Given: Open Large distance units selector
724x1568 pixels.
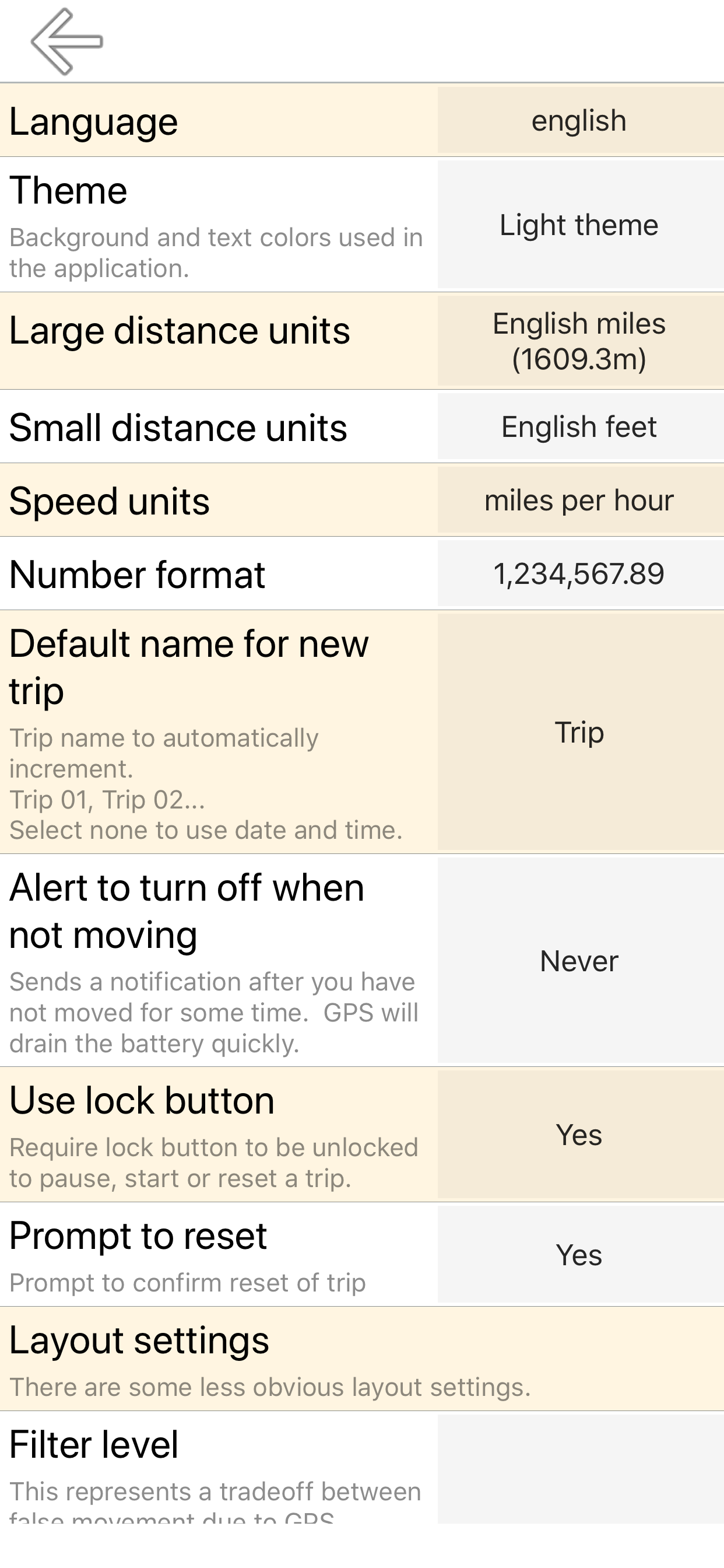Looking at the screenshot, I should tap(180, 331).
